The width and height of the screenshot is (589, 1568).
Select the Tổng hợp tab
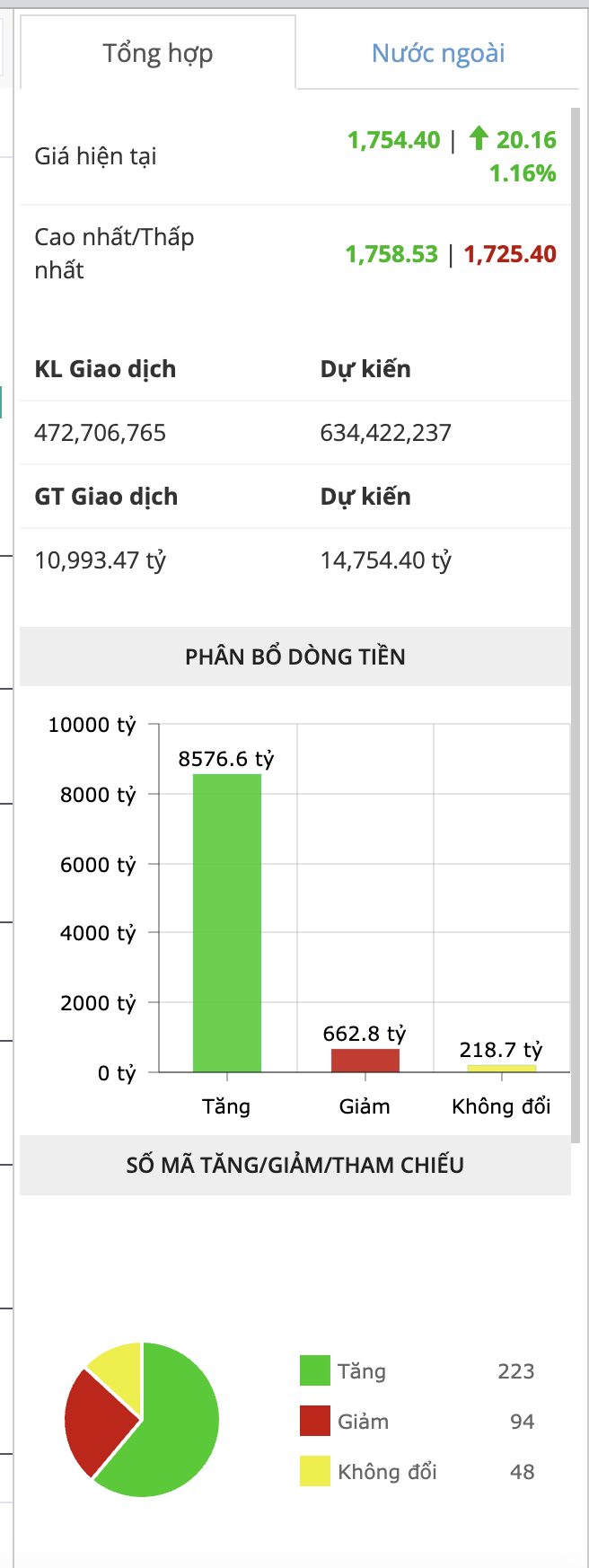pos(158,53)
